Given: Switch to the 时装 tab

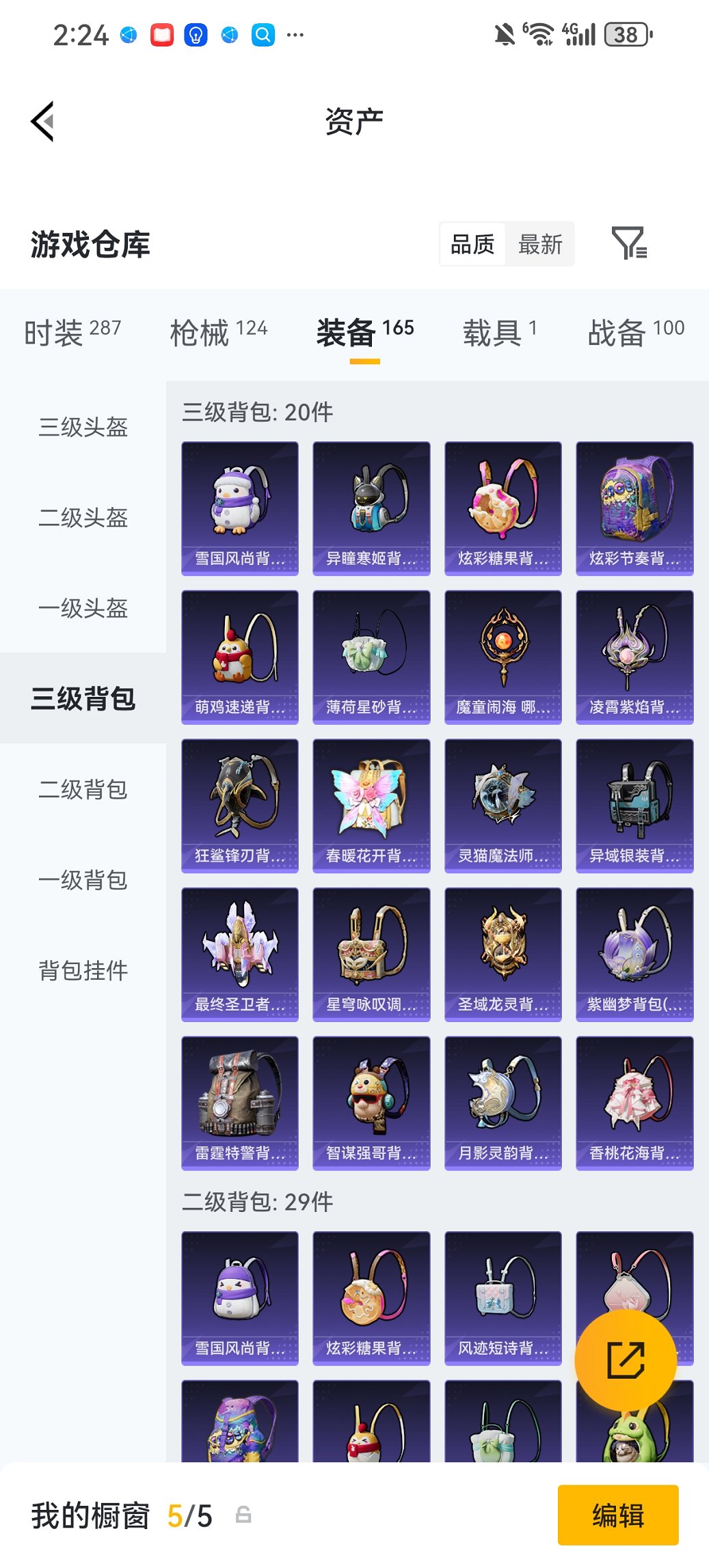Looking at the screenshot, I should pyautogui.click(x=72, y=333).
